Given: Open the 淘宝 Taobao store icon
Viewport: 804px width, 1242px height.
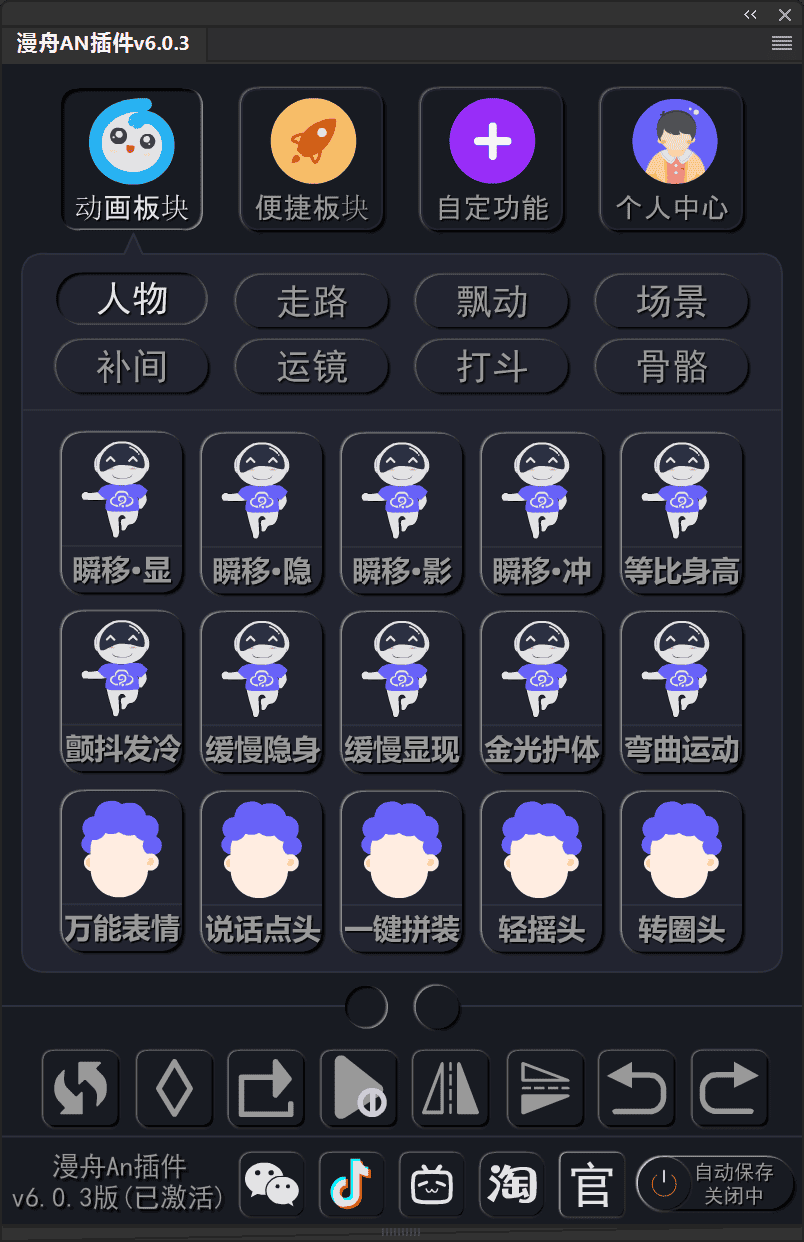Looking at the screenshot, I should coord(512,1185).
